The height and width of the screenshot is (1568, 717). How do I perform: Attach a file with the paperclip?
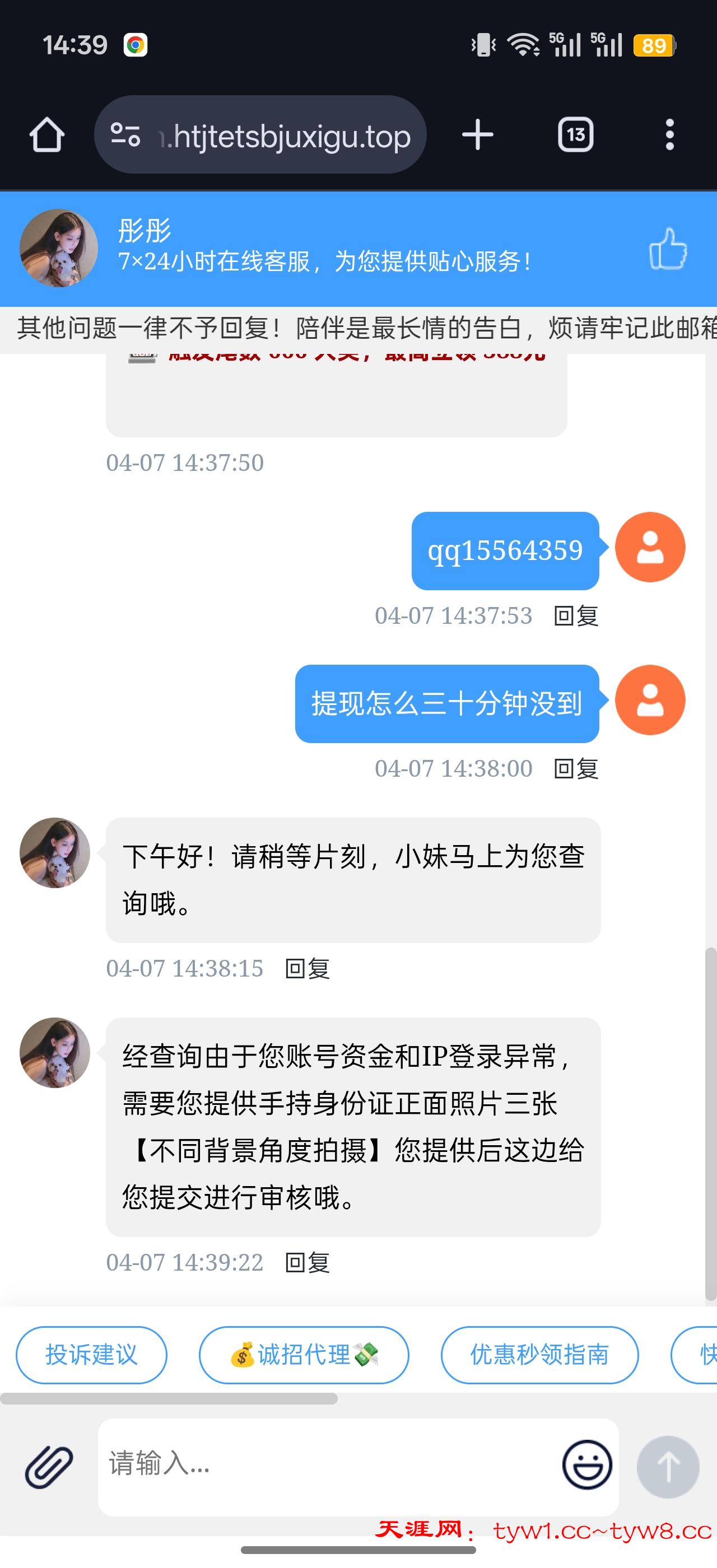pos(49,1468)
